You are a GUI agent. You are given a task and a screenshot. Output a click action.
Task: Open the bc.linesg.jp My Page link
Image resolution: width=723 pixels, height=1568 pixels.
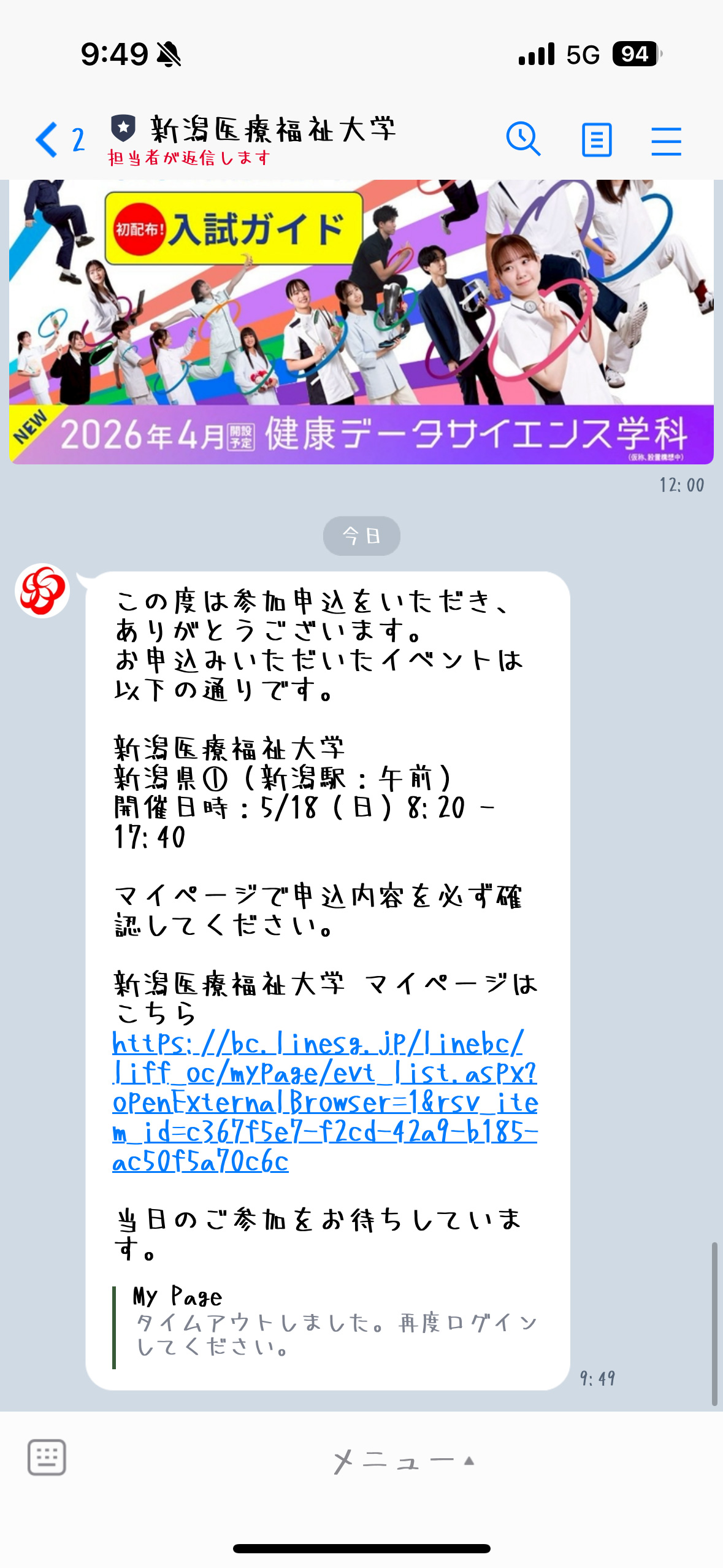tap(324, 1102)
